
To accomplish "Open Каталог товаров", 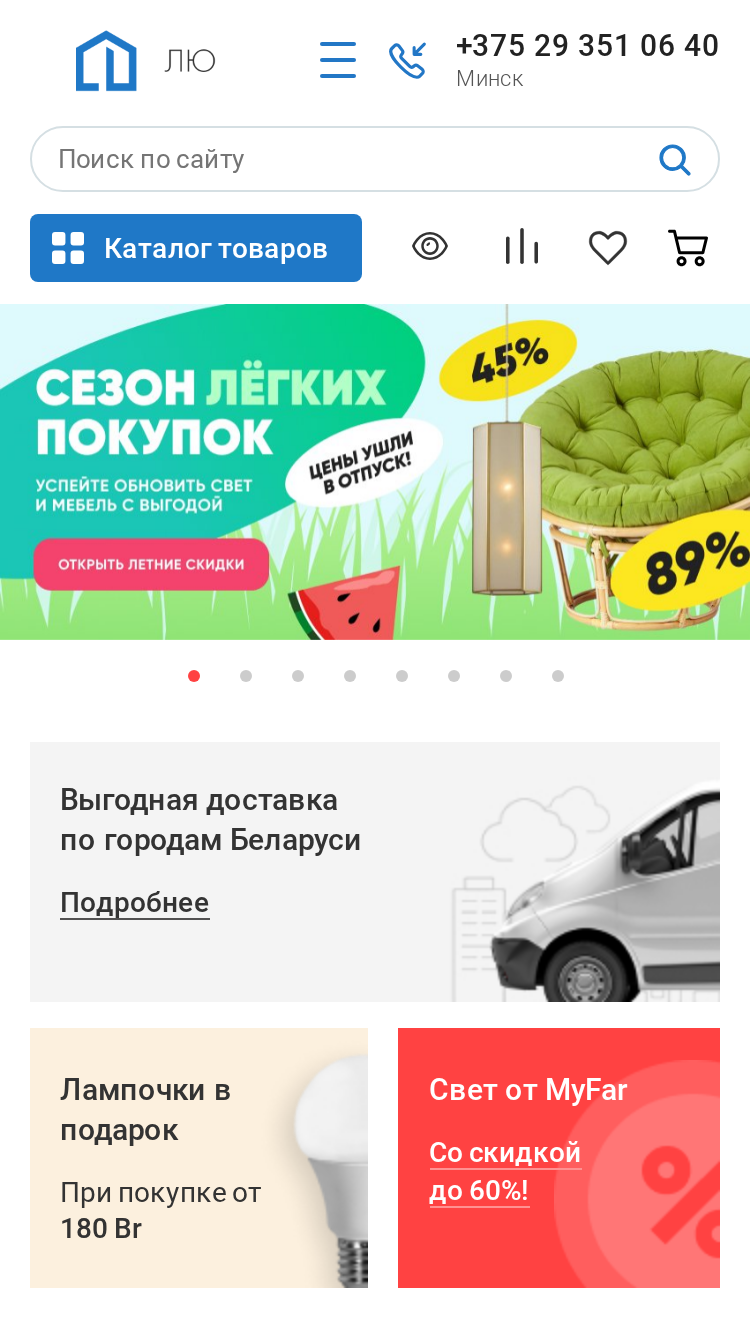I will point(196,248).
